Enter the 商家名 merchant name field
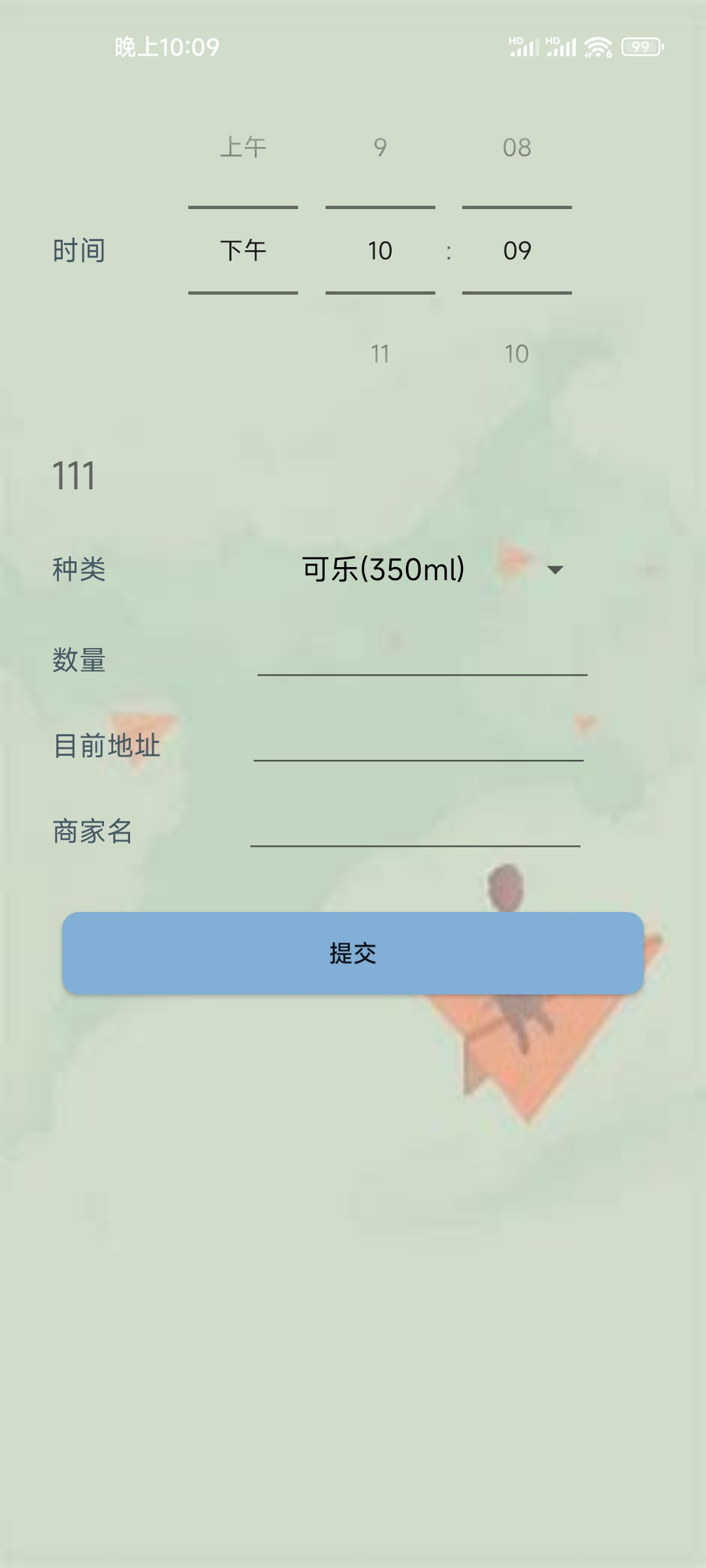The width and height of the screenshot is (706, 1568). pyautogui.click(x=415, y=830)
